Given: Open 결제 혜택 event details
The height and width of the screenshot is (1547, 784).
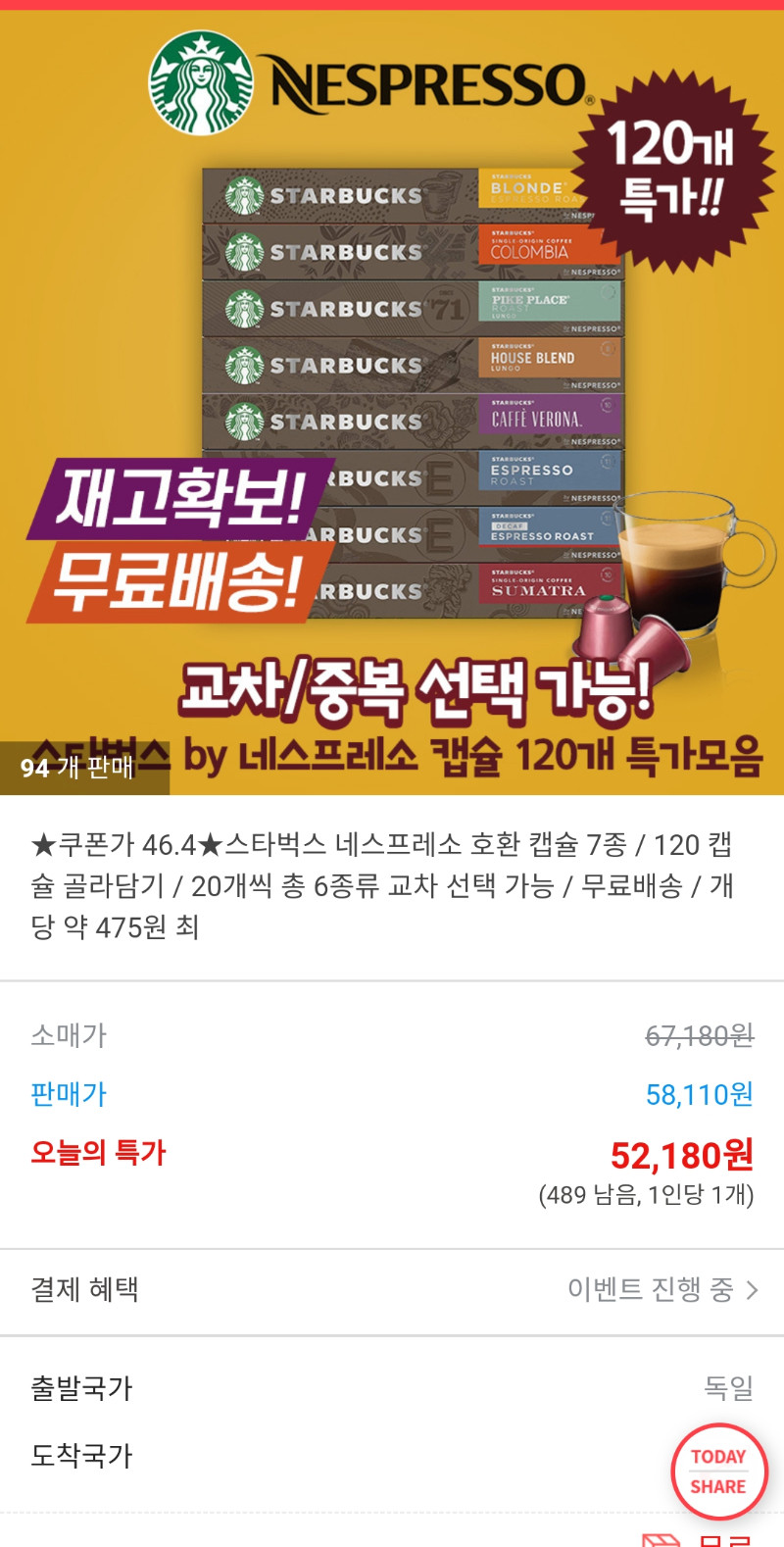Looking at the screenshot, I should [392, 1290].
